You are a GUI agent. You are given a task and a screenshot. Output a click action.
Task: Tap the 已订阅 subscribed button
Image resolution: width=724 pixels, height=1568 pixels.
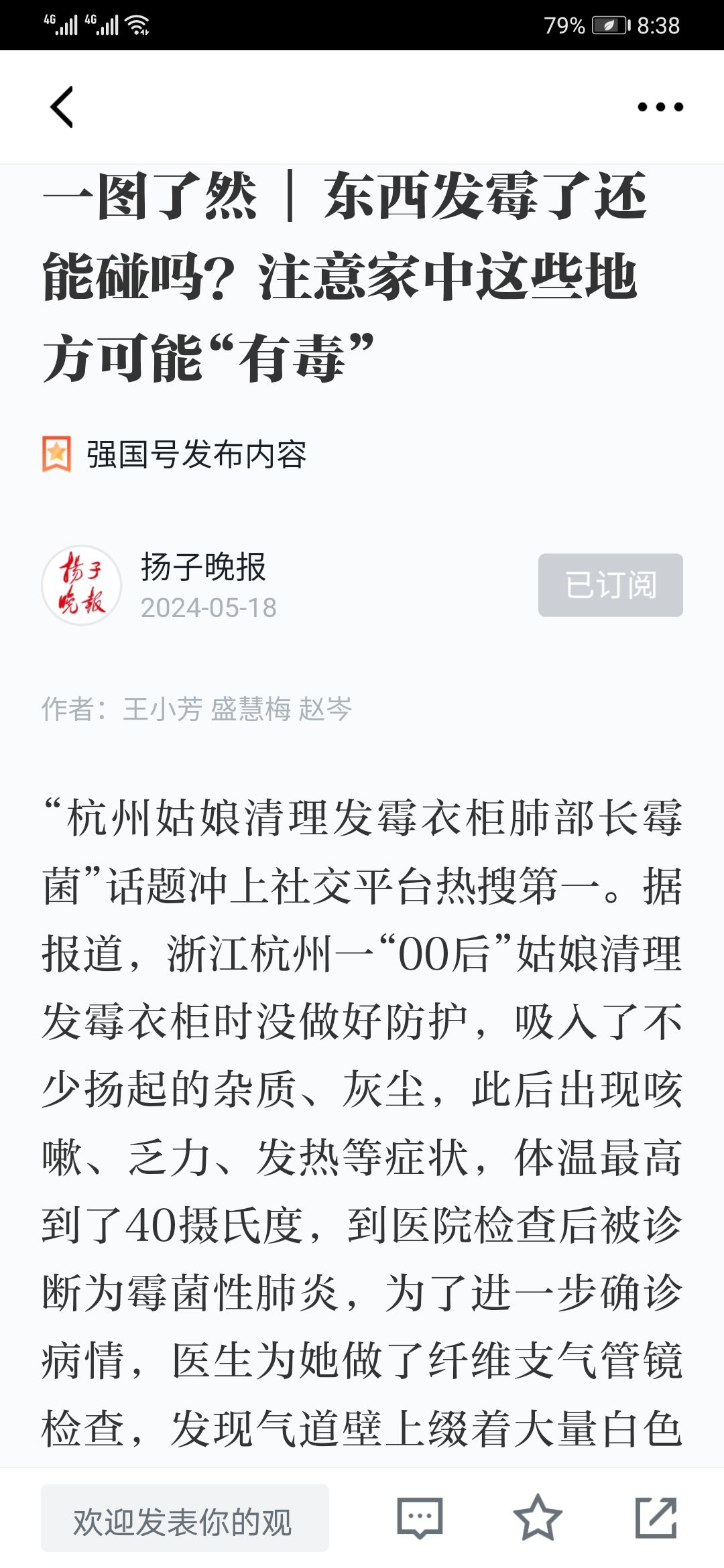tap(611, 585)
